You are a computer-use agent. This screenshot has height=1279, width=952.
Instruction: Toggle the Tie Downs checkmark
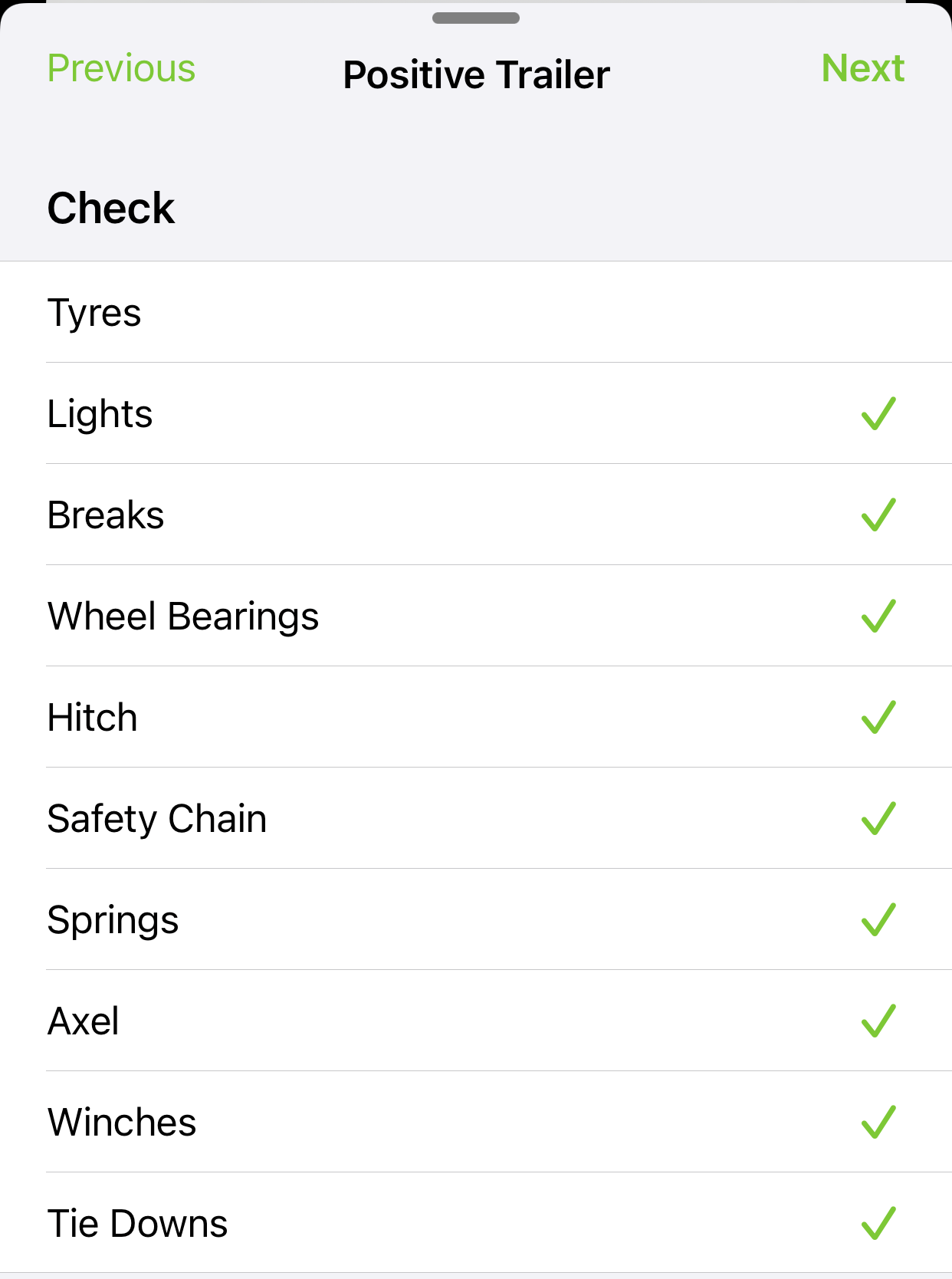click(878, 1223)
